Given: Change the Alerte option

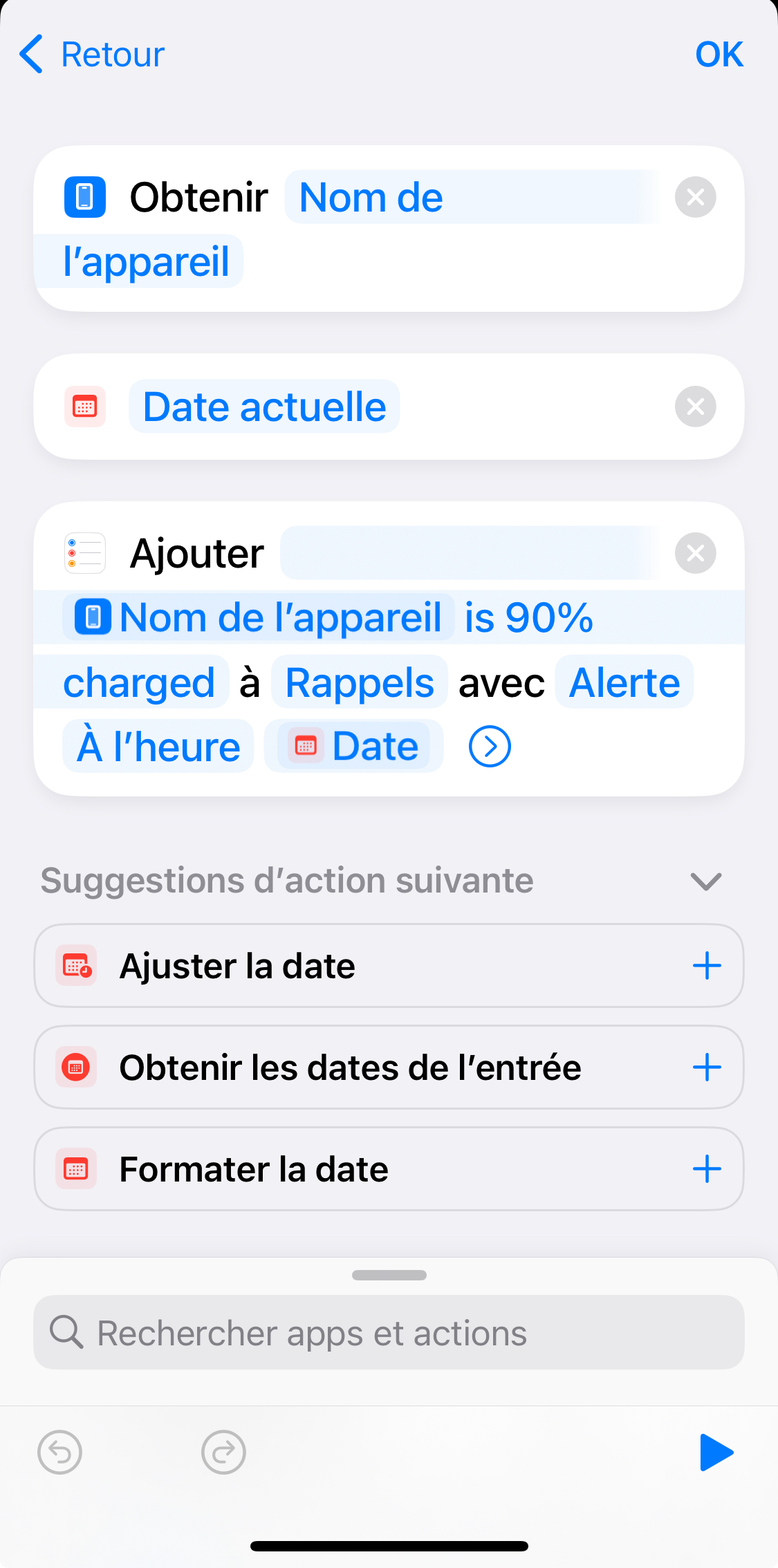Looking at the screenshot, I should pos(624,683).
